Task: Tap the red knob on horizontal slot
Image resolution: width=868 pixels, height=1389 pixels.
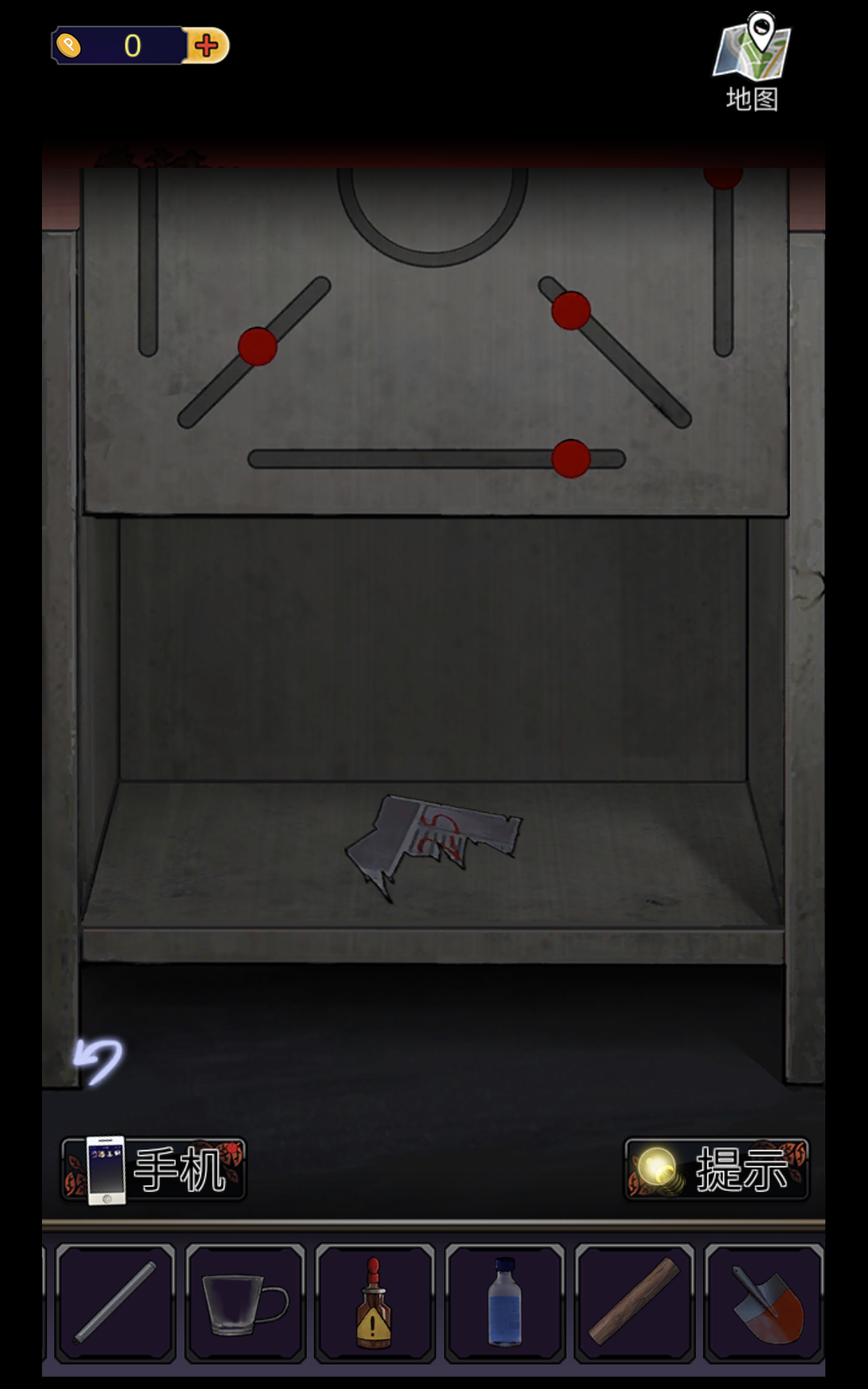Action: (x=571, y=459)
